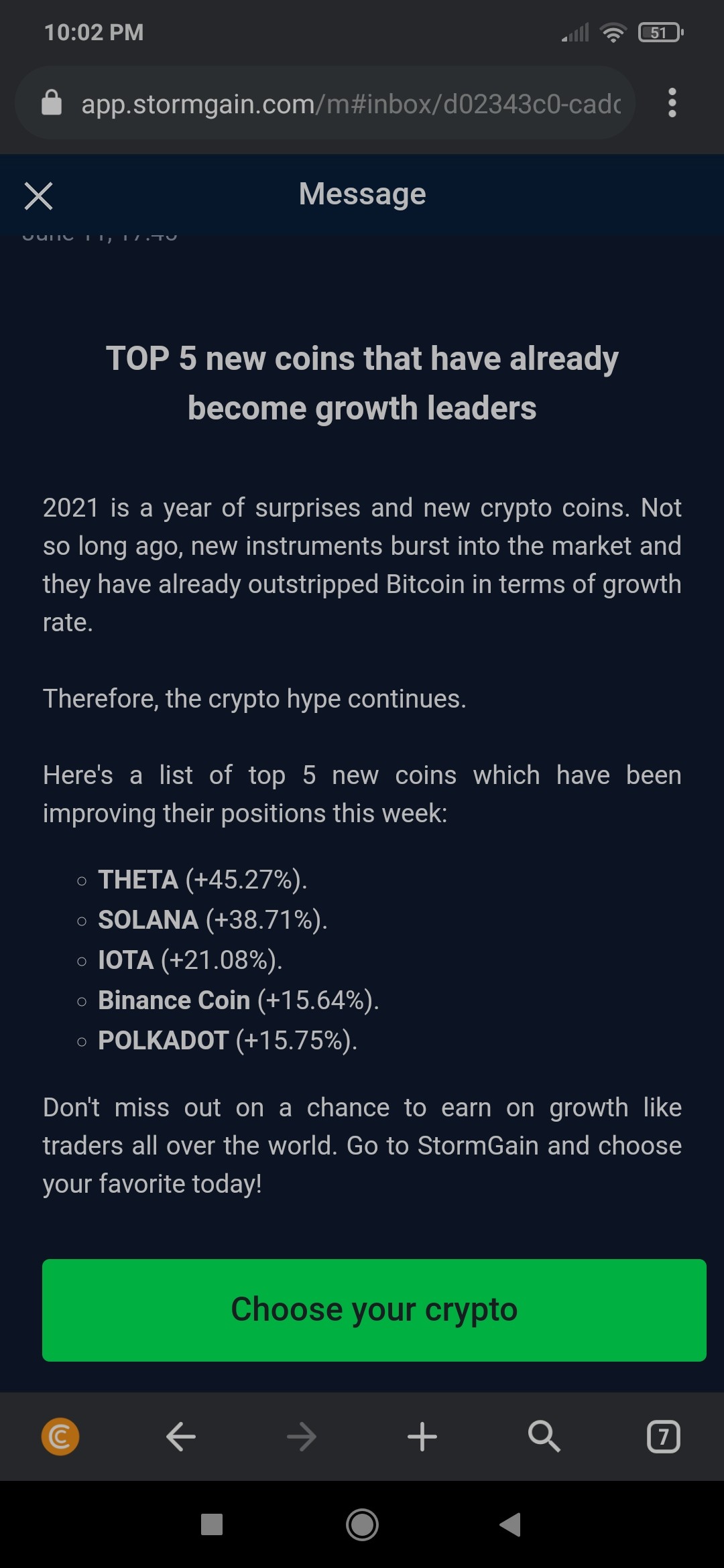724x1568 pixels.
Task: Open a new browser tab
Action: coord(422,1437)
